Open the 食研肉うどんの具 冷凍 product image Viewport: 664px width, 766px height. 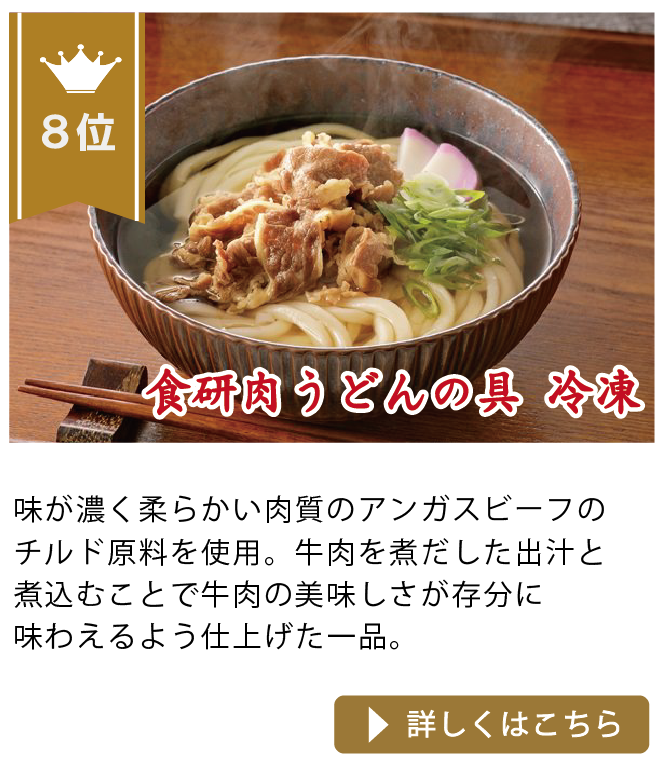[332, 227]
